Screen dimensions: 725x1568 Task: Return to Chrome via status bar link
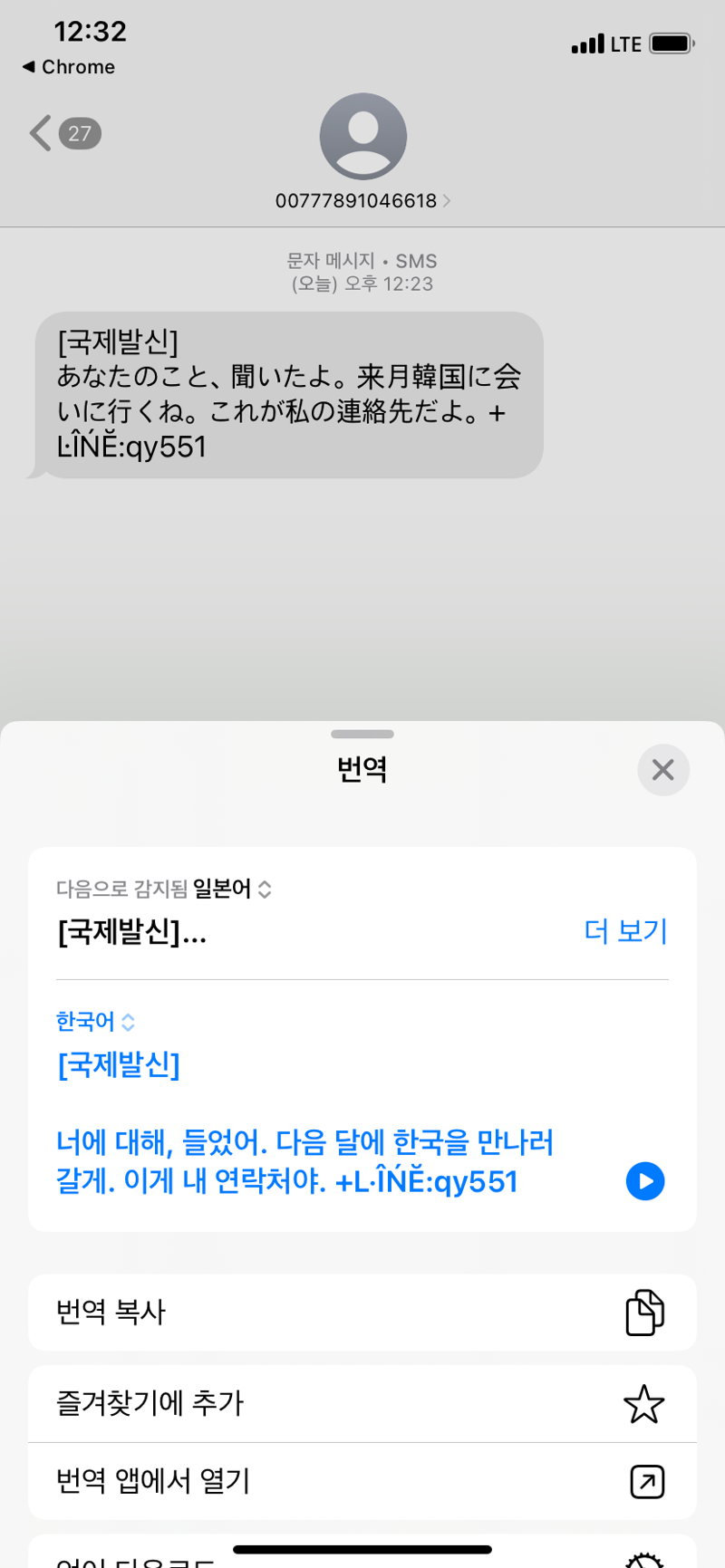[x=69, y=67]
